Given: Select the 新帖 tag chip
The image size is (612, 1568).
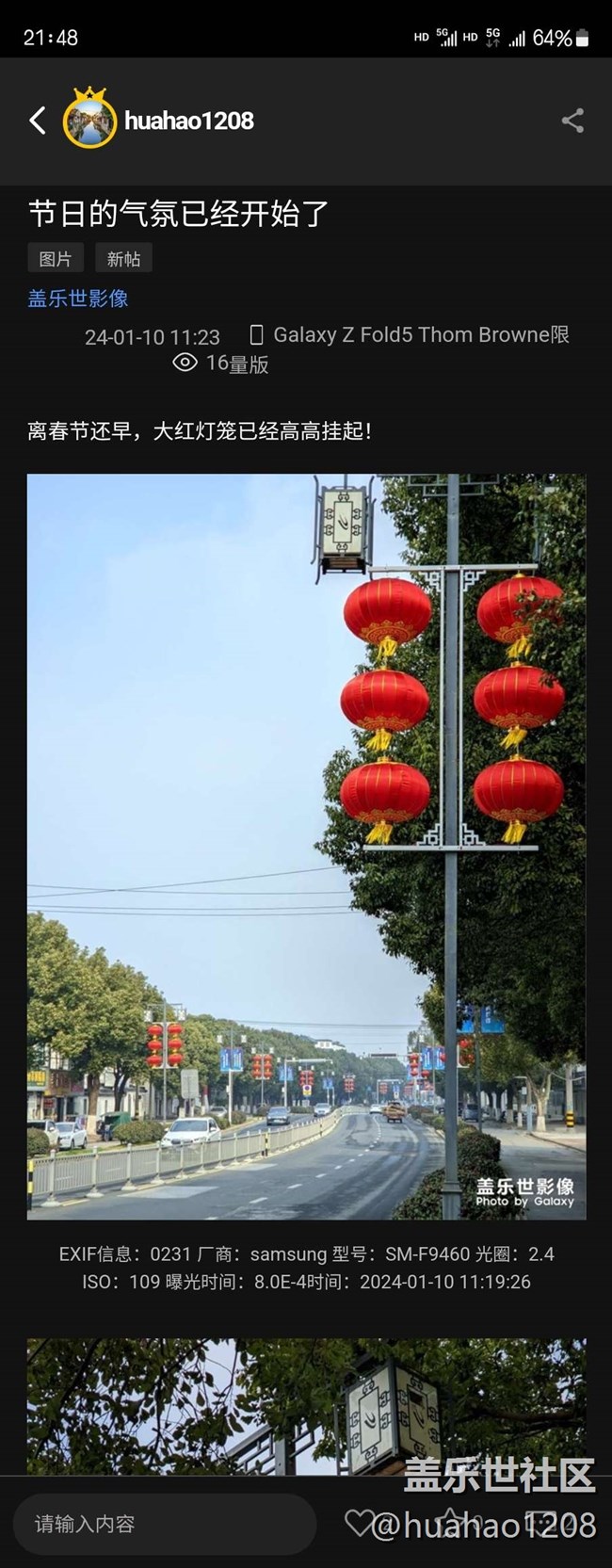Looking at the screenshot, I should 123,259.
